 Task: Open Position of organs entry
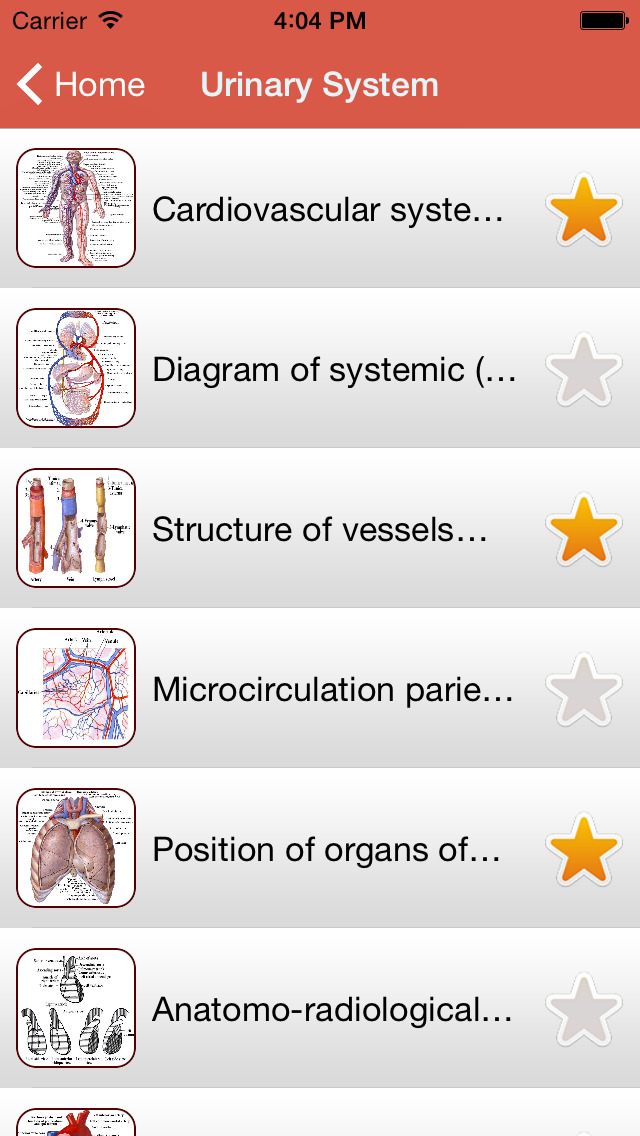click(326, 850)
